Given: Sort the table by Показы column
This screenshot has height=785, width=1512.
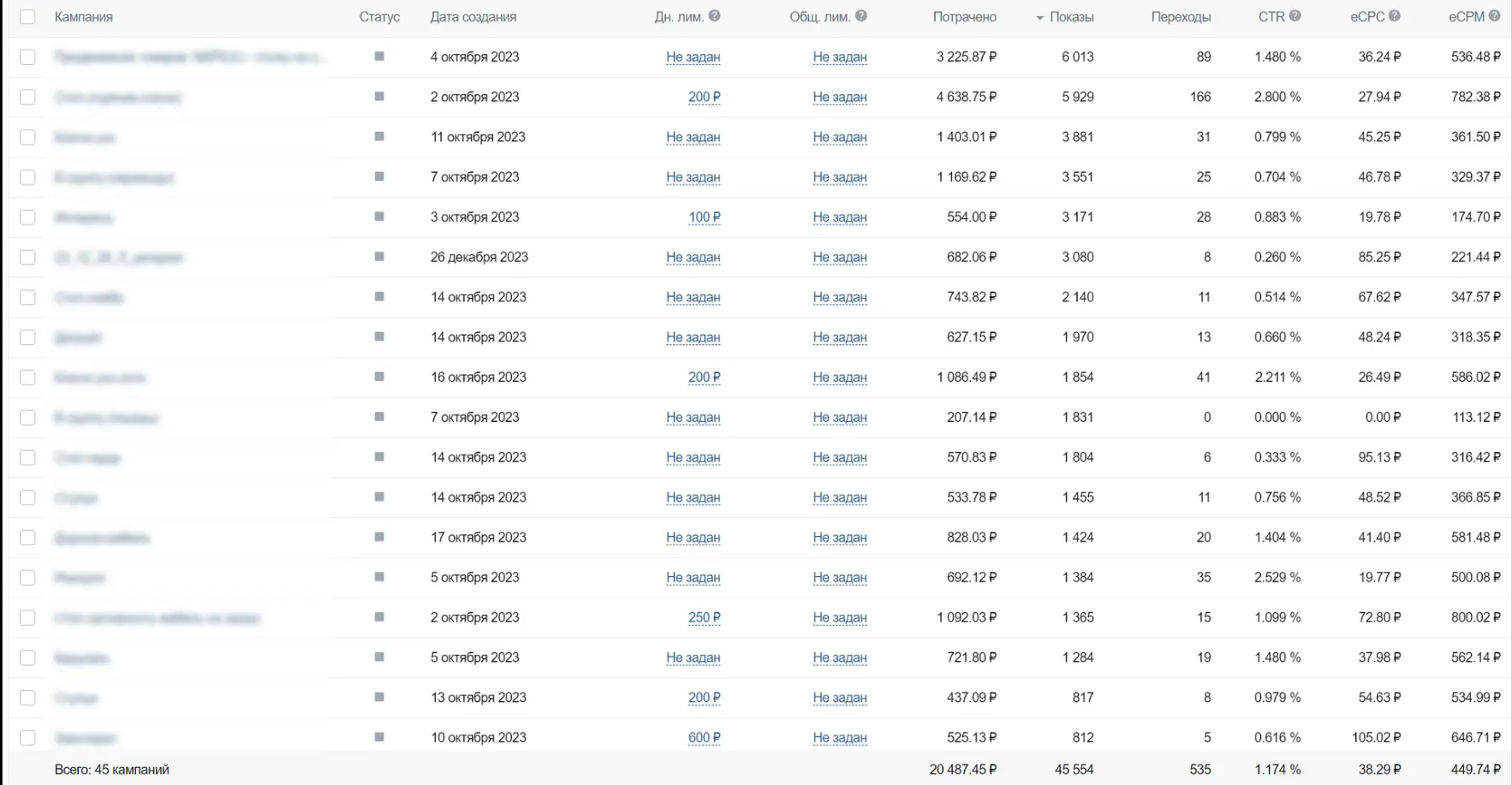Looking at the screenshot, I should 1070,17.
